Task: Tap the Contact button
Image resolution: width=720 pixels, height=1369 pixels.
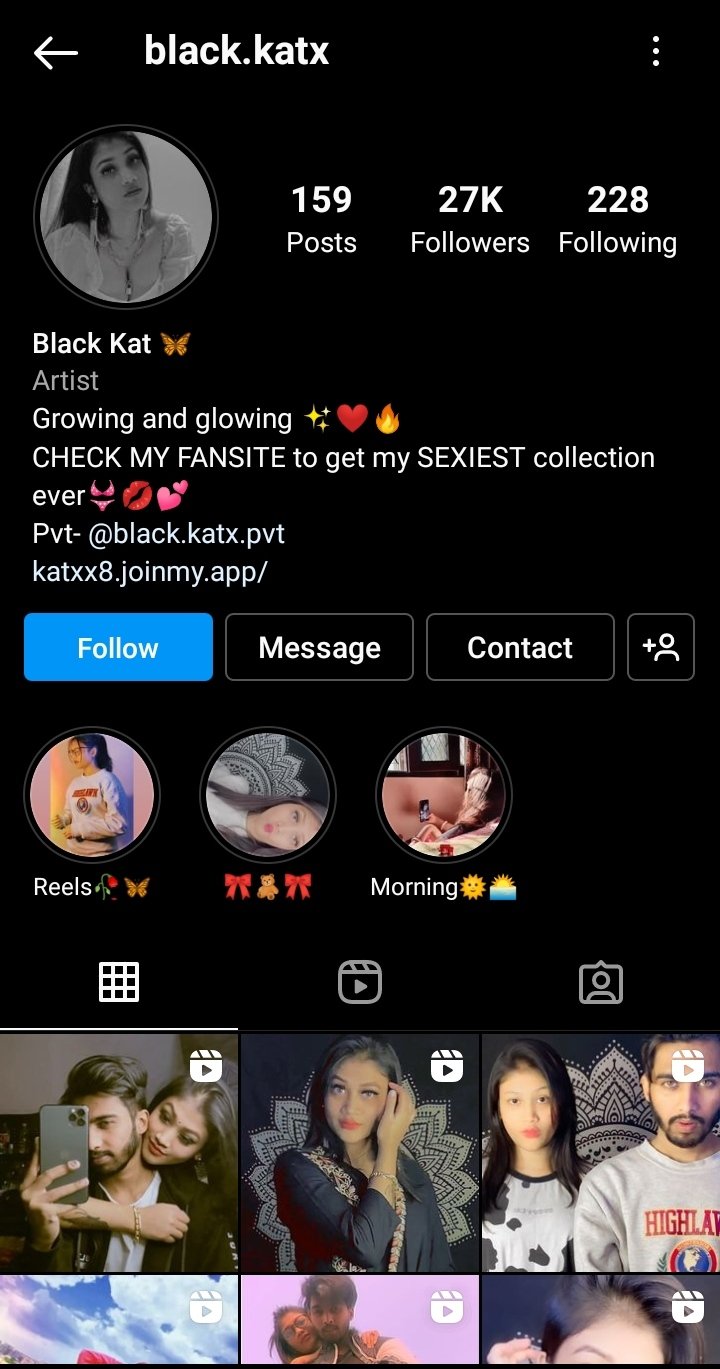Action: click(520, 647)
